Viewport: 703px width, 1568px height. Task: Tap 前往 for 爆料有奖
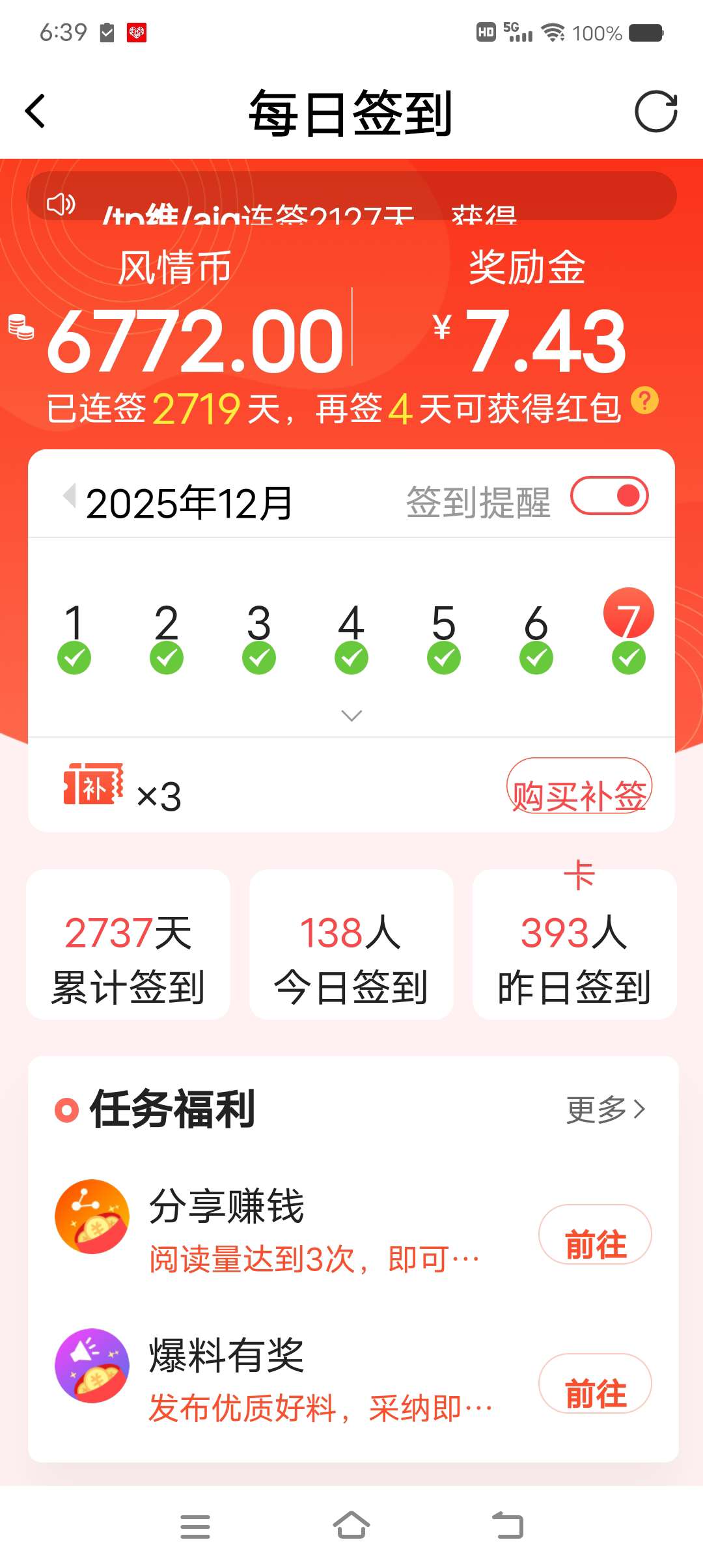(x=595, y=1384)
